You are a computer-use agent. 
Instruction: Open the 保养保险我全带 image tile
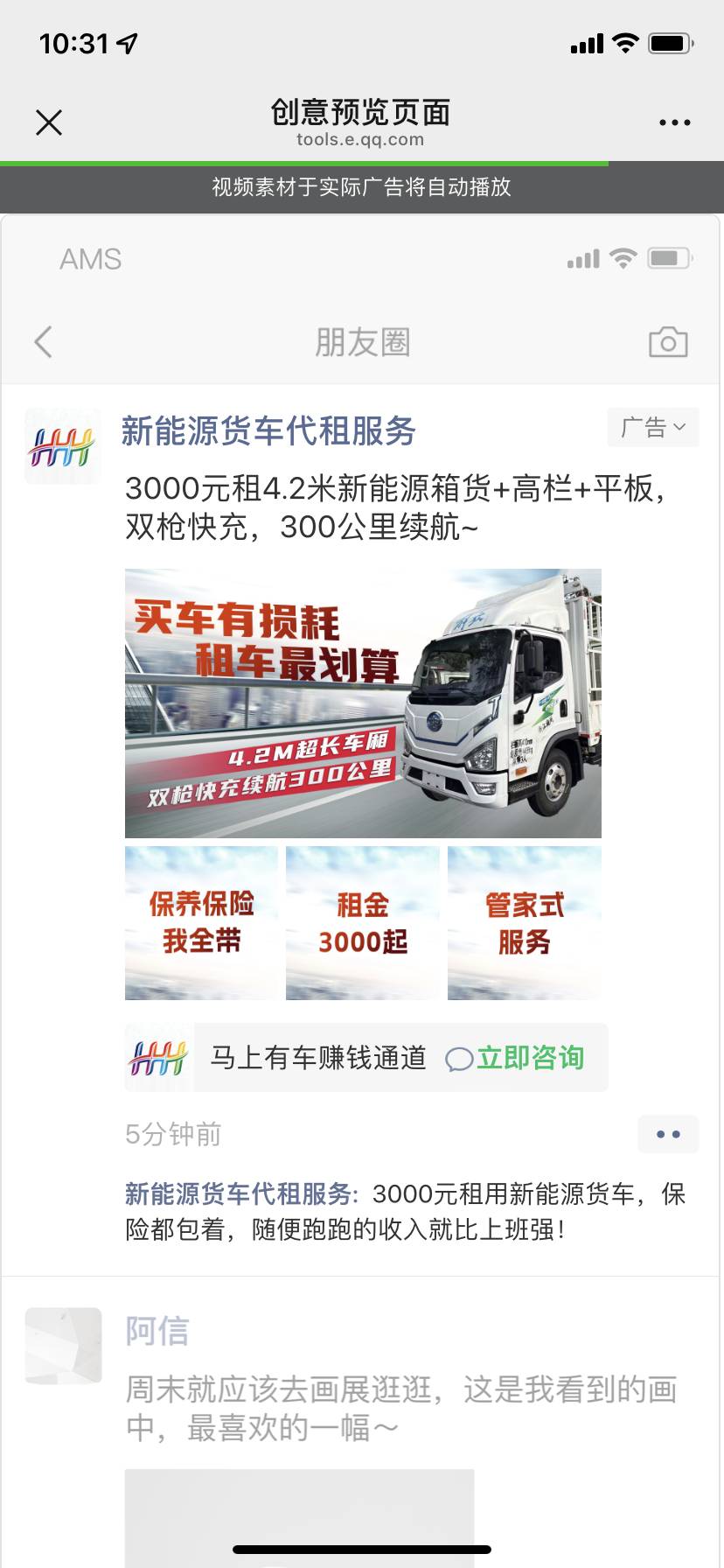[x=201, y=923]
